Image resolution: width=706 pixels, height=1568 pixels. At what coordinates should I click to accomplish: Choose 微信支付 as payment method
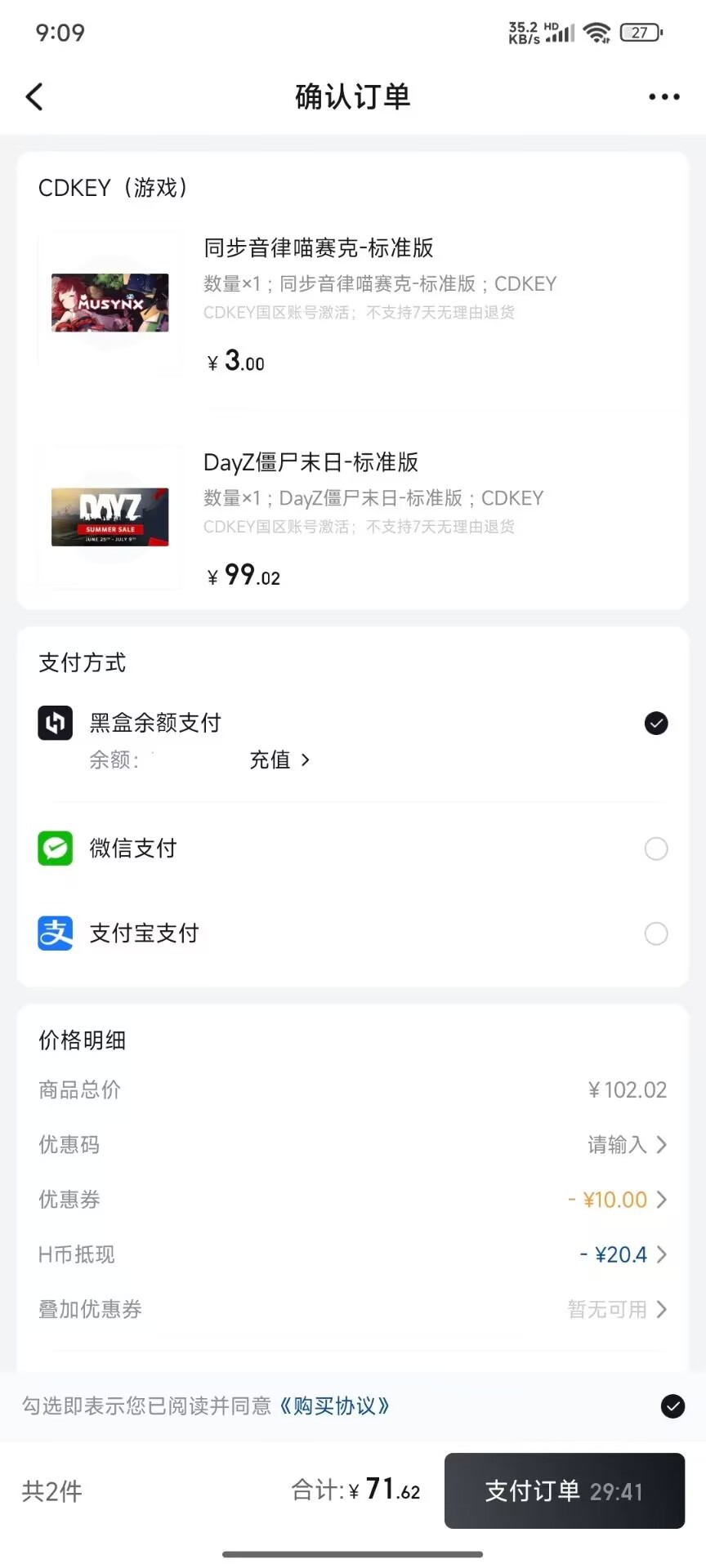coord(655,849)
